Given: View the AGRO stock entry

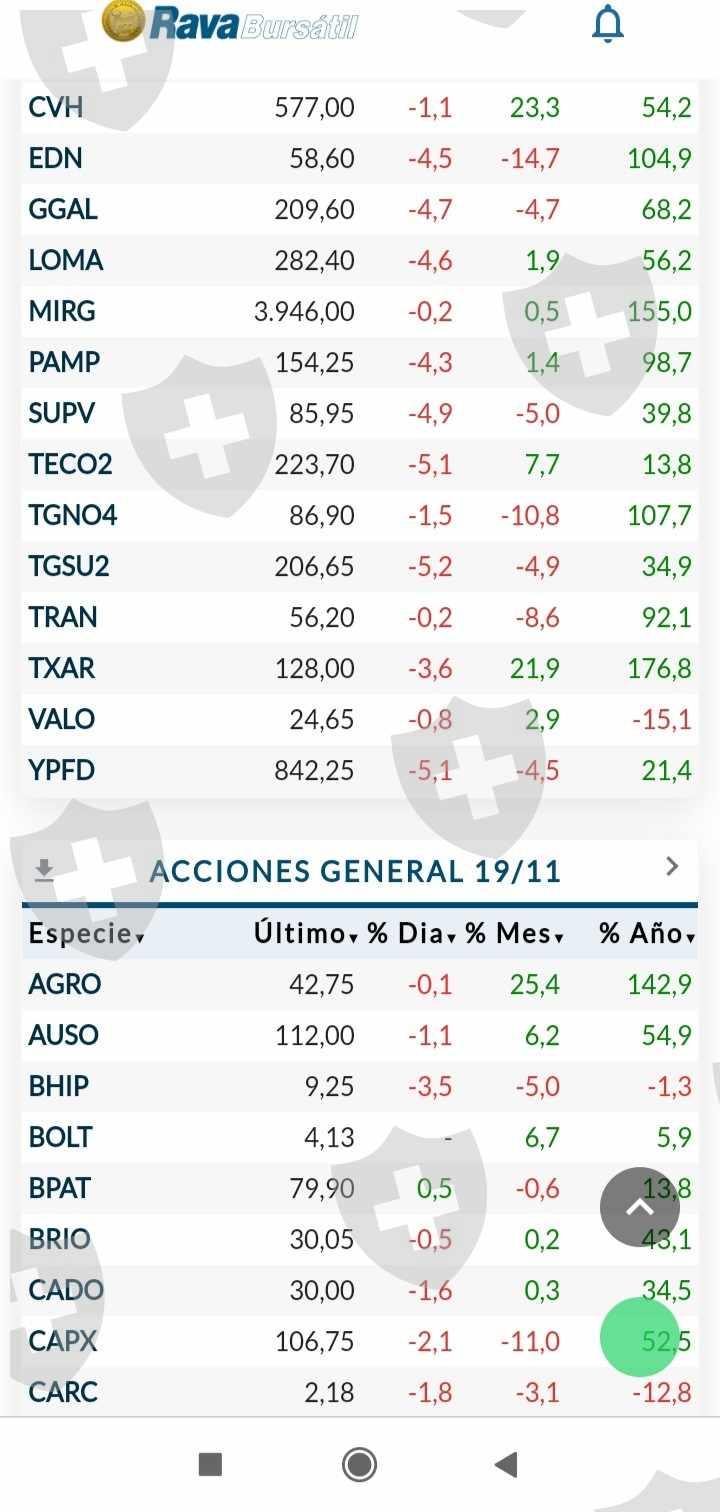Looking at the screenshot, I should pos(360,985).
